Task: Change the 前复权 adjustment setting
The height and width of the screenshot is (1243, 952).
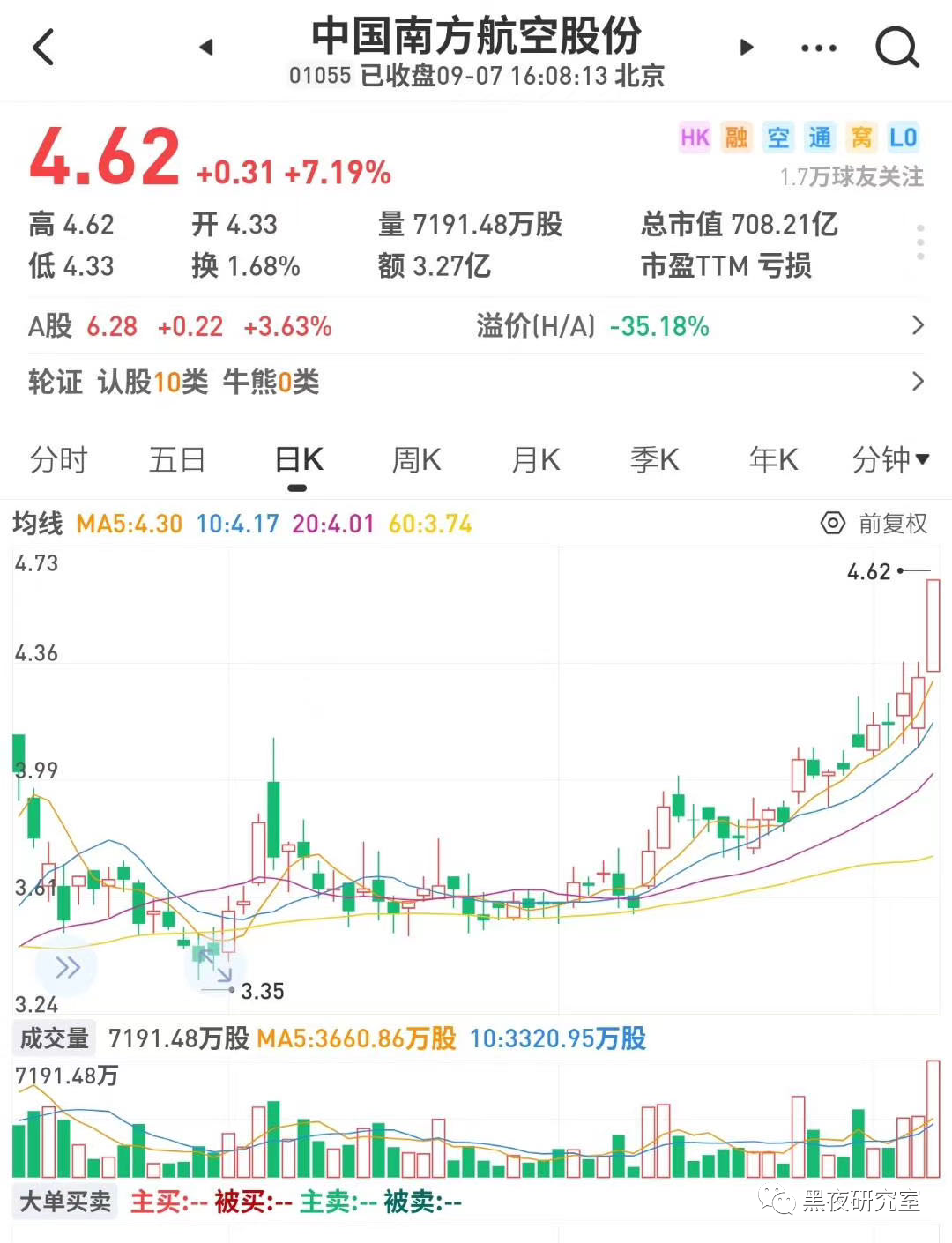Action: coord(874,524)
